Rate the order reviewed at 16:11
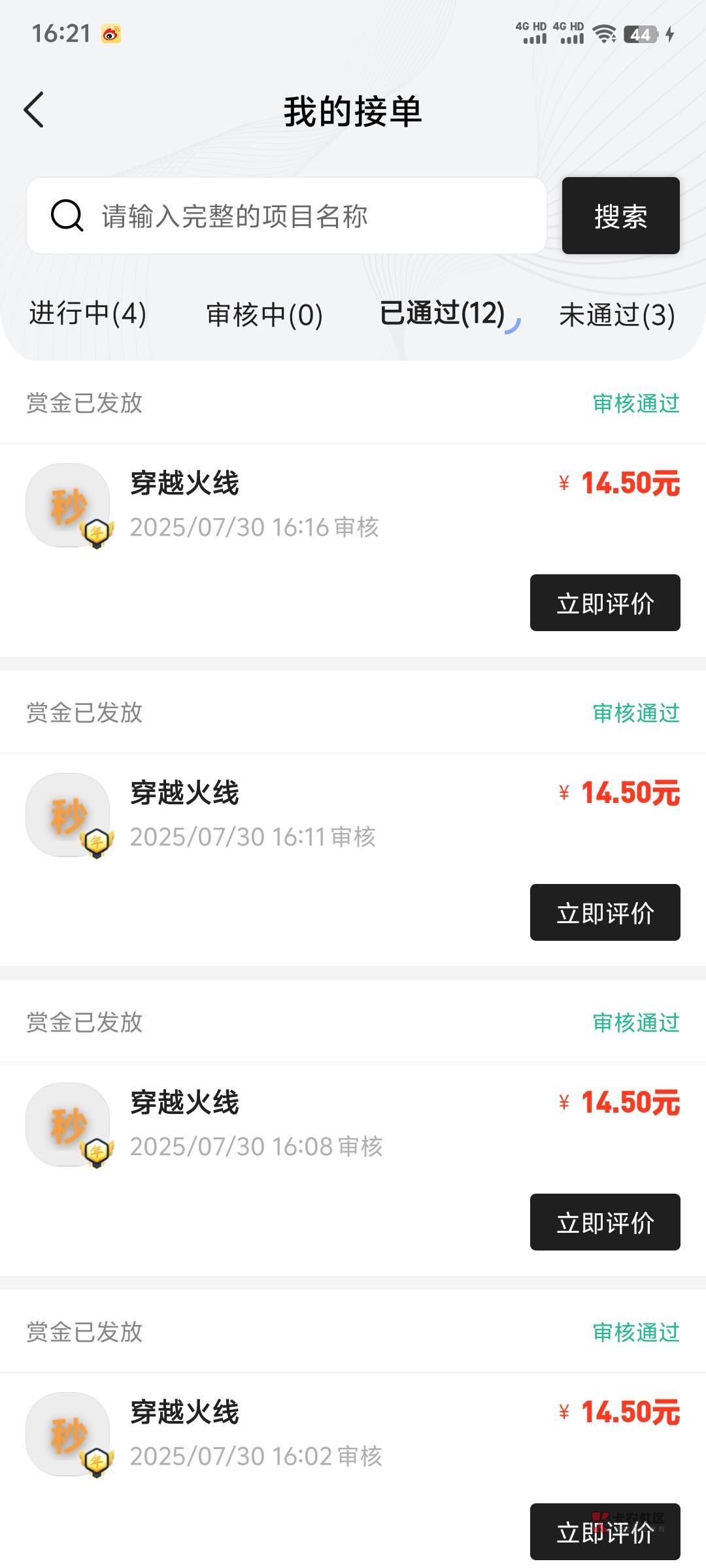Image resolution: width=706 pixels, height=1568 pixels. tap(605, 912)
